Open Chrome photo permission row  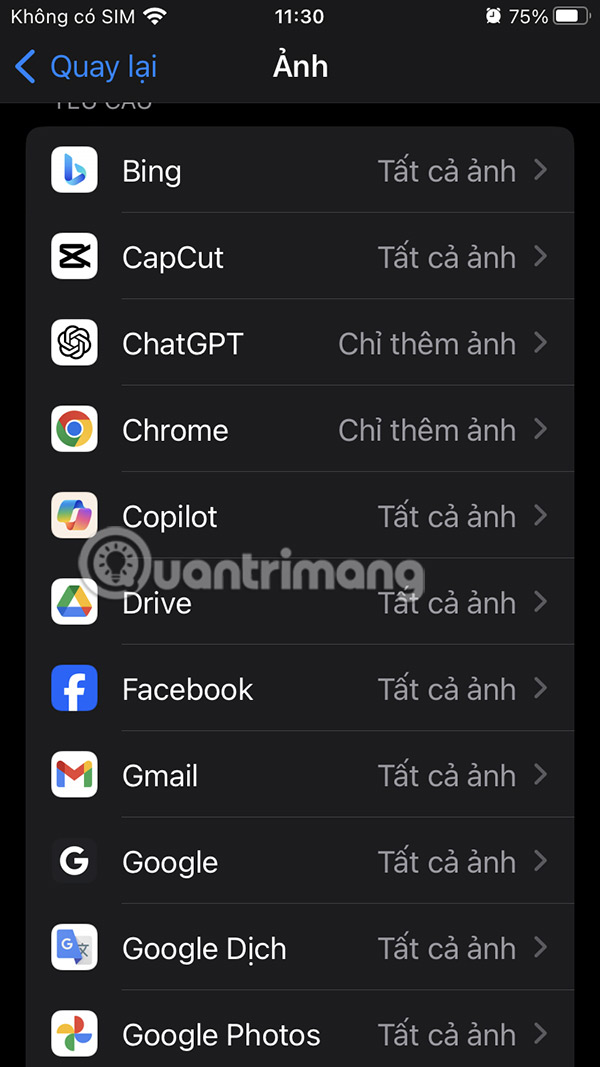(x=300, y=430)
